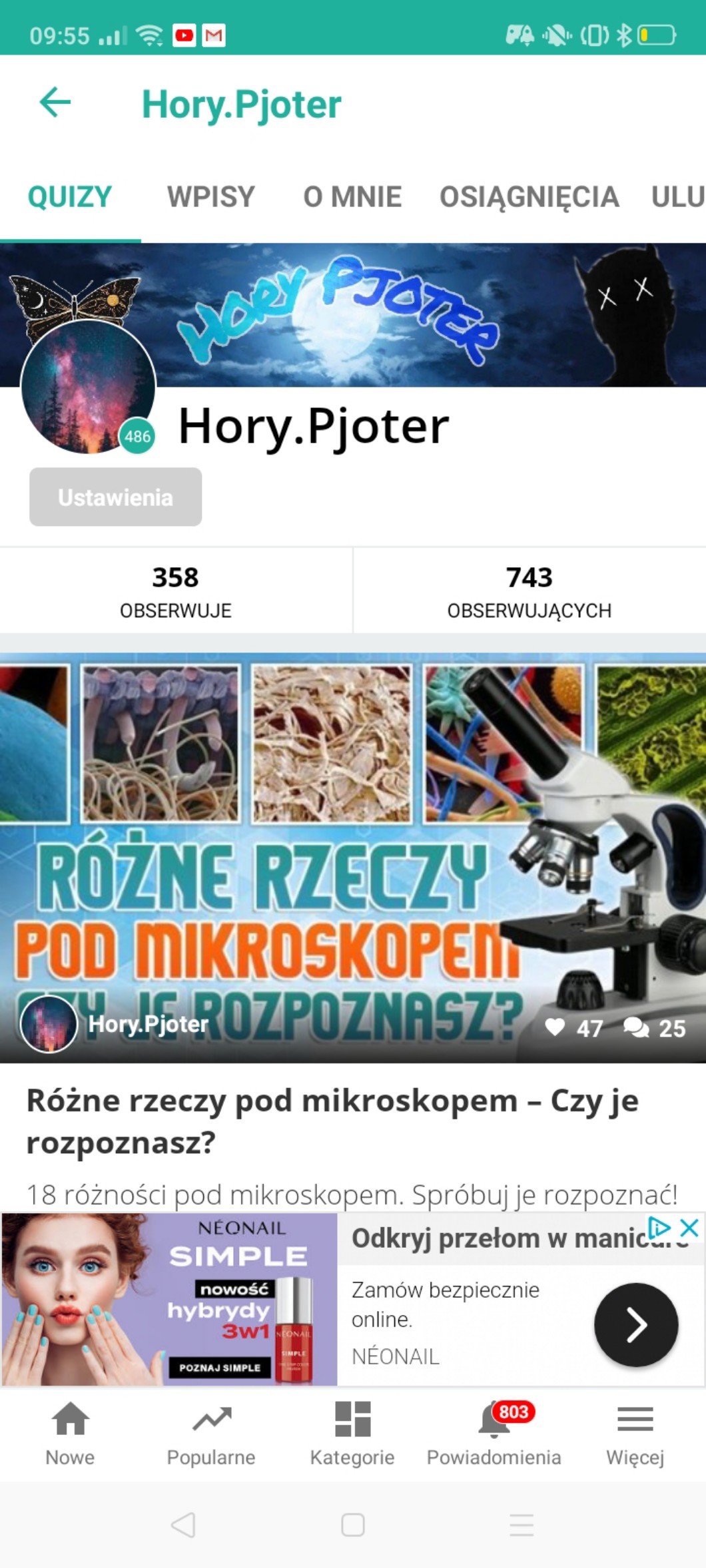The width and height of the screenshot is (706, 1568).
Task: Open the O MNIE tab
Action: tap(352, 197)
